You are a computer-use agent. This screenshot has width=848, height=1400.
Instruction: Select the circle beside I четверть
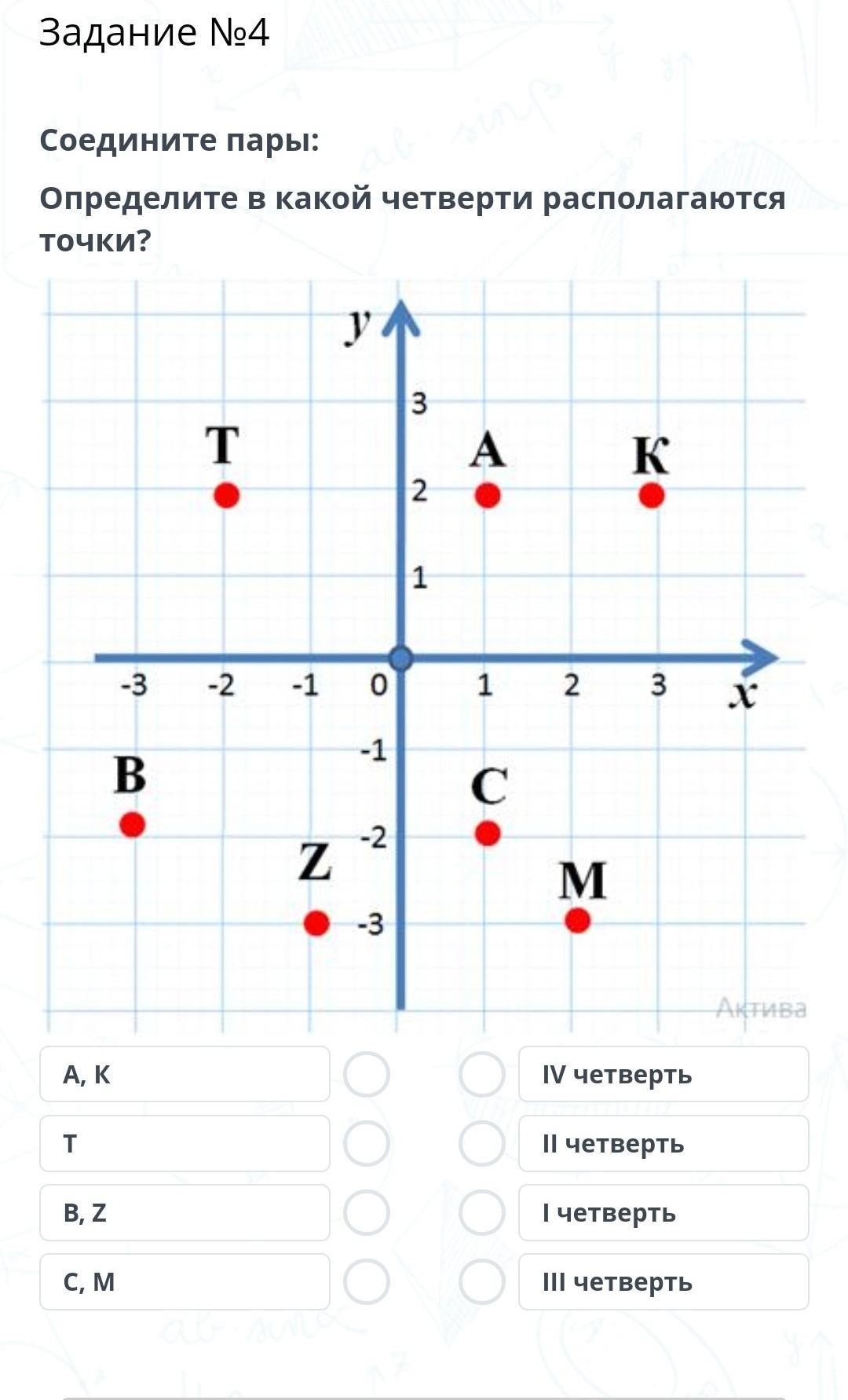pyautogui.click(x=481, y=1212)
